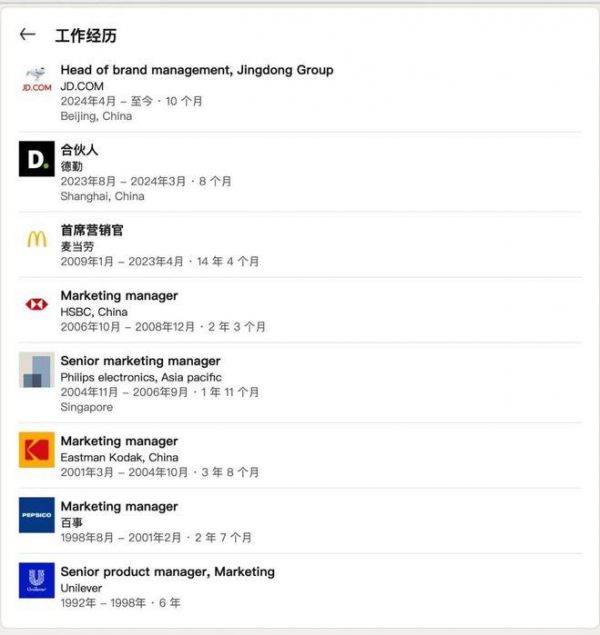Go back from the 工作经历 page
Screen dimensions: 600x635
[27, 35]
